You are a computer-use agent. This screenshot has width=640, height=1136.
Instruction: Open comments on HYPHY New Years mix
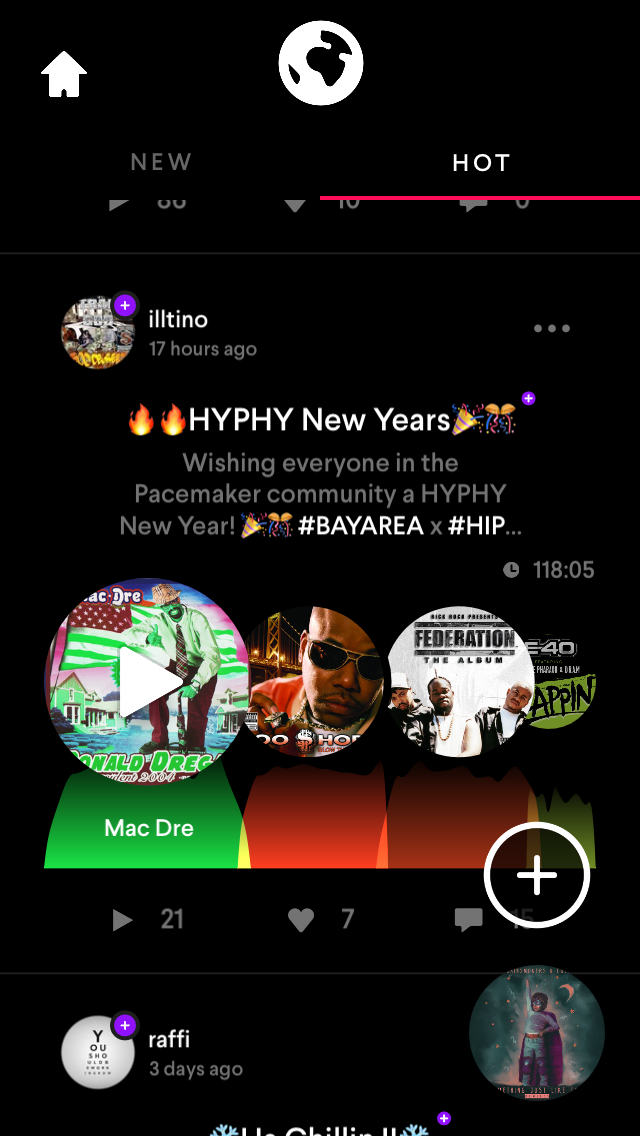[468, 920]
